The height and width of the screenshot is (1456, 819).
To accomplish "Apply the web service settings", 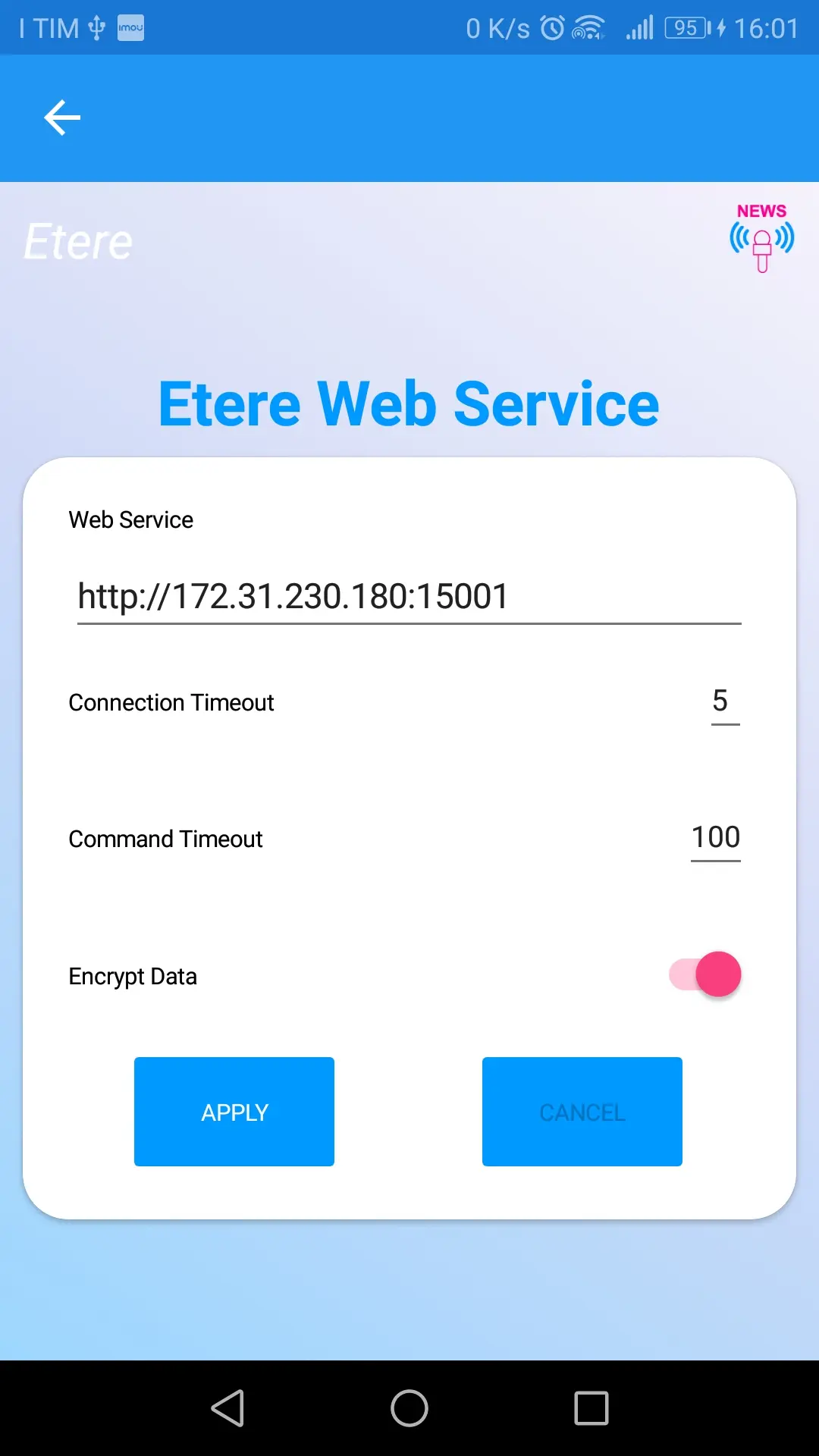I will [x=234, y=1112].
